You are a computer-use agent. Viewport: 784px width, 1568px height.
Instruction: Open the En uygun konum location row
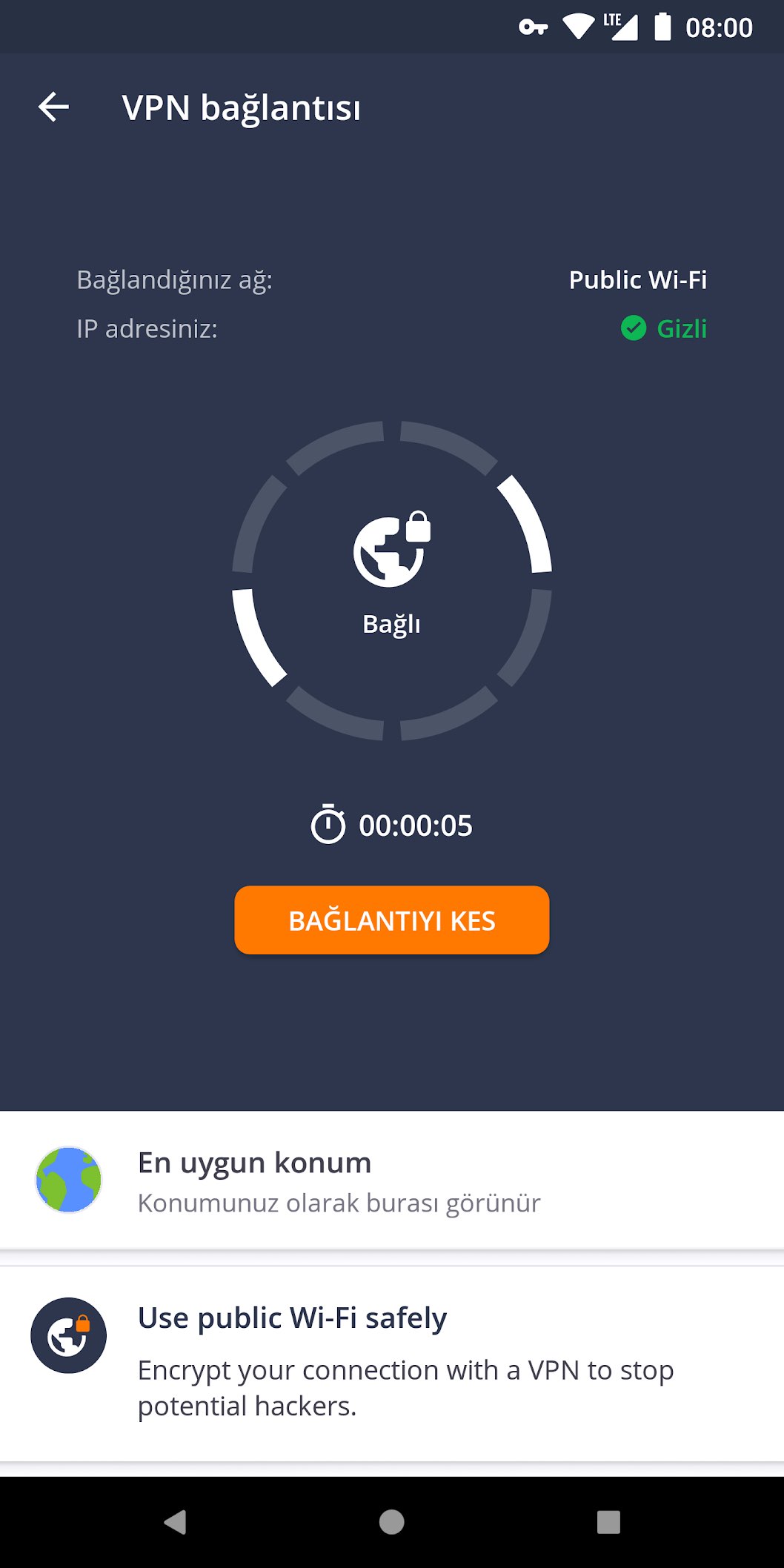392,1180
